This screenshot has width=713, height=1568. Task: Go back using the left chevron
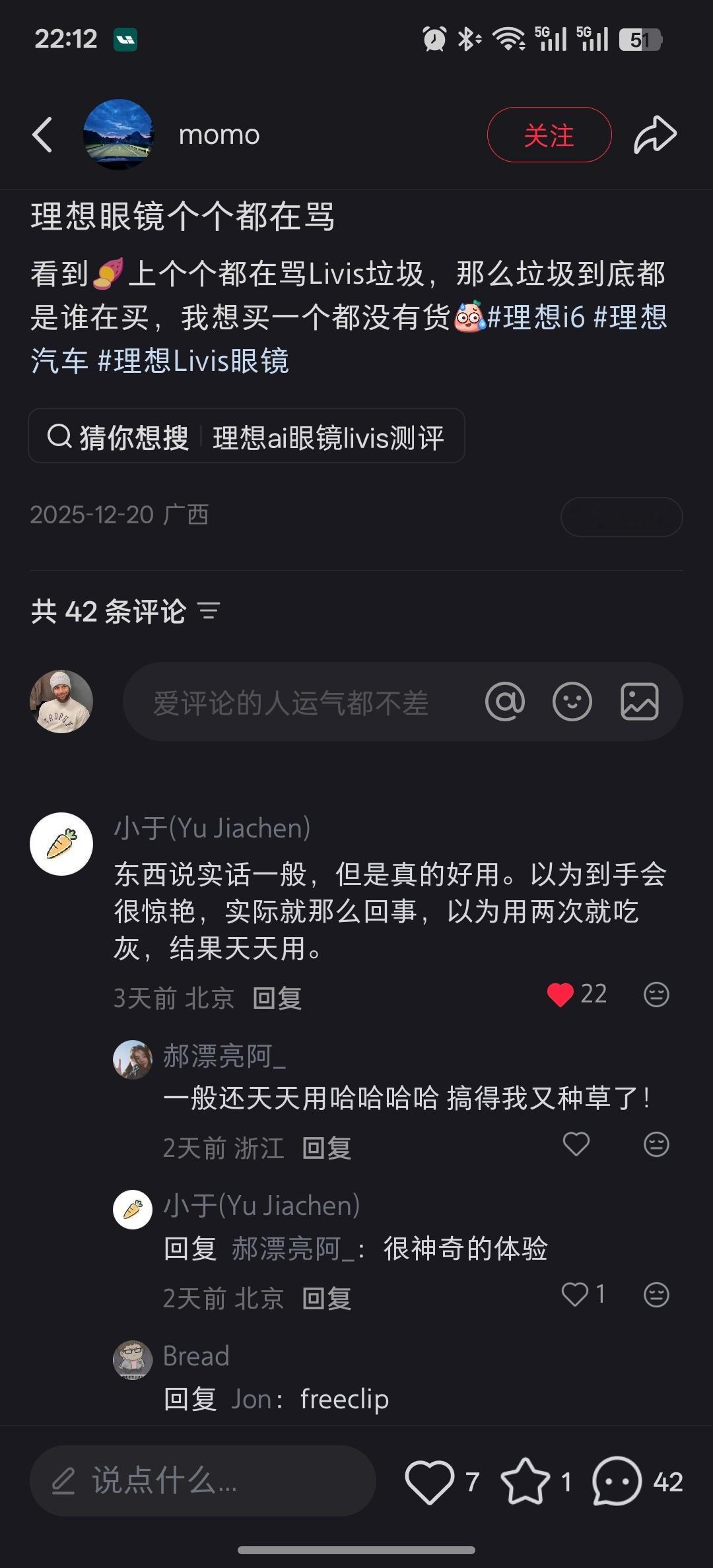[42, 134]
